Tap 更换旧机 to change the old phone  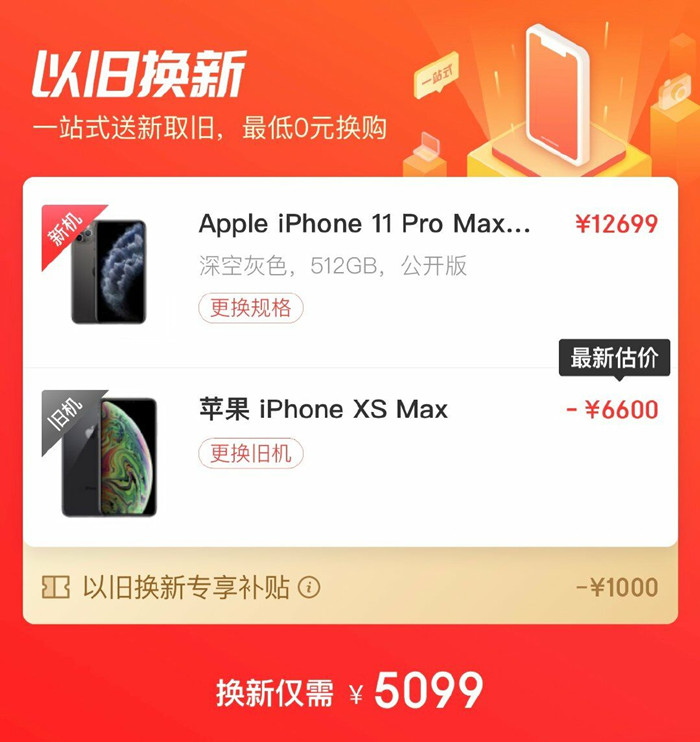point(250,454)
